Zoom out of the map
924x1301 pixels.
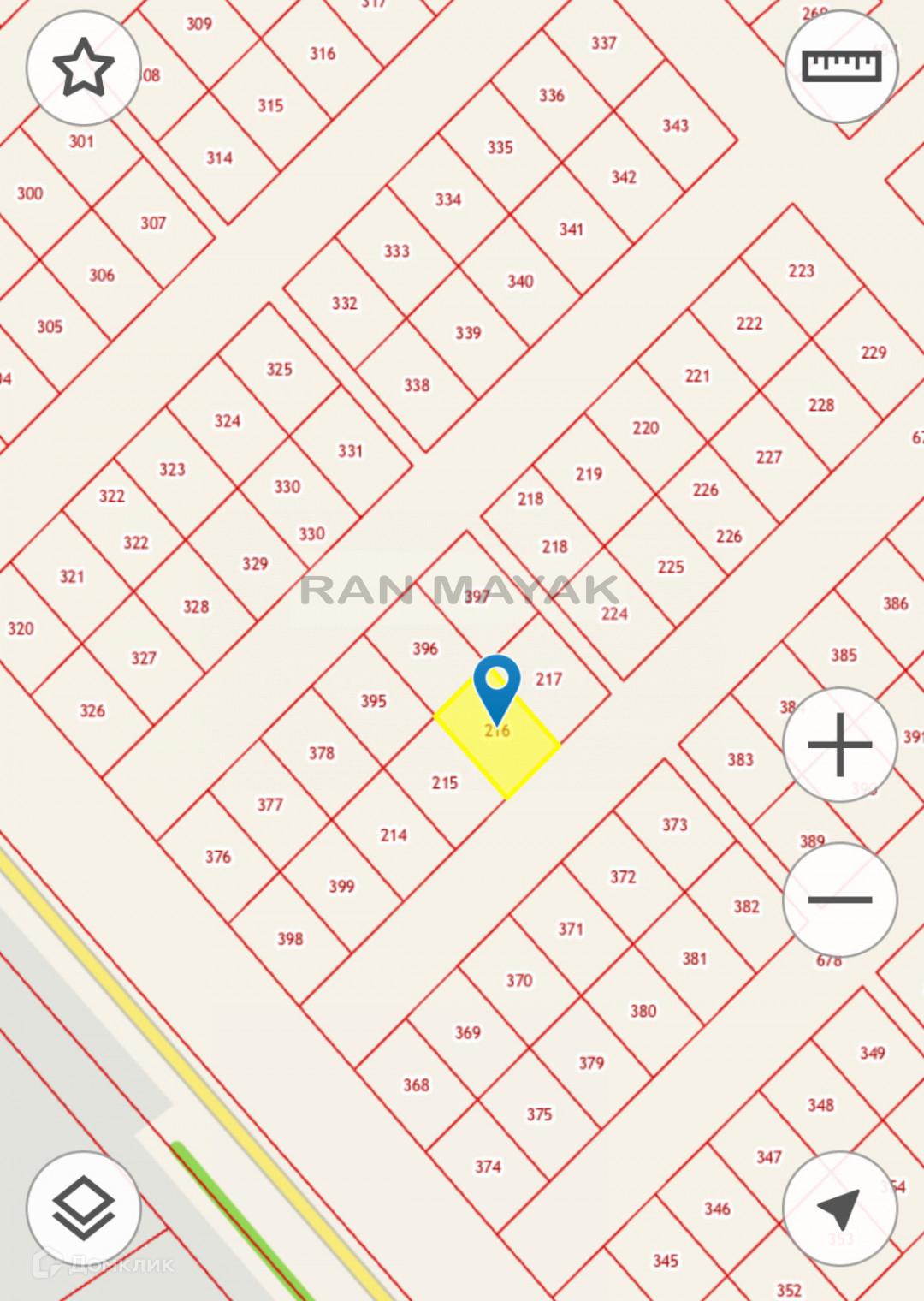click(839, 900)
